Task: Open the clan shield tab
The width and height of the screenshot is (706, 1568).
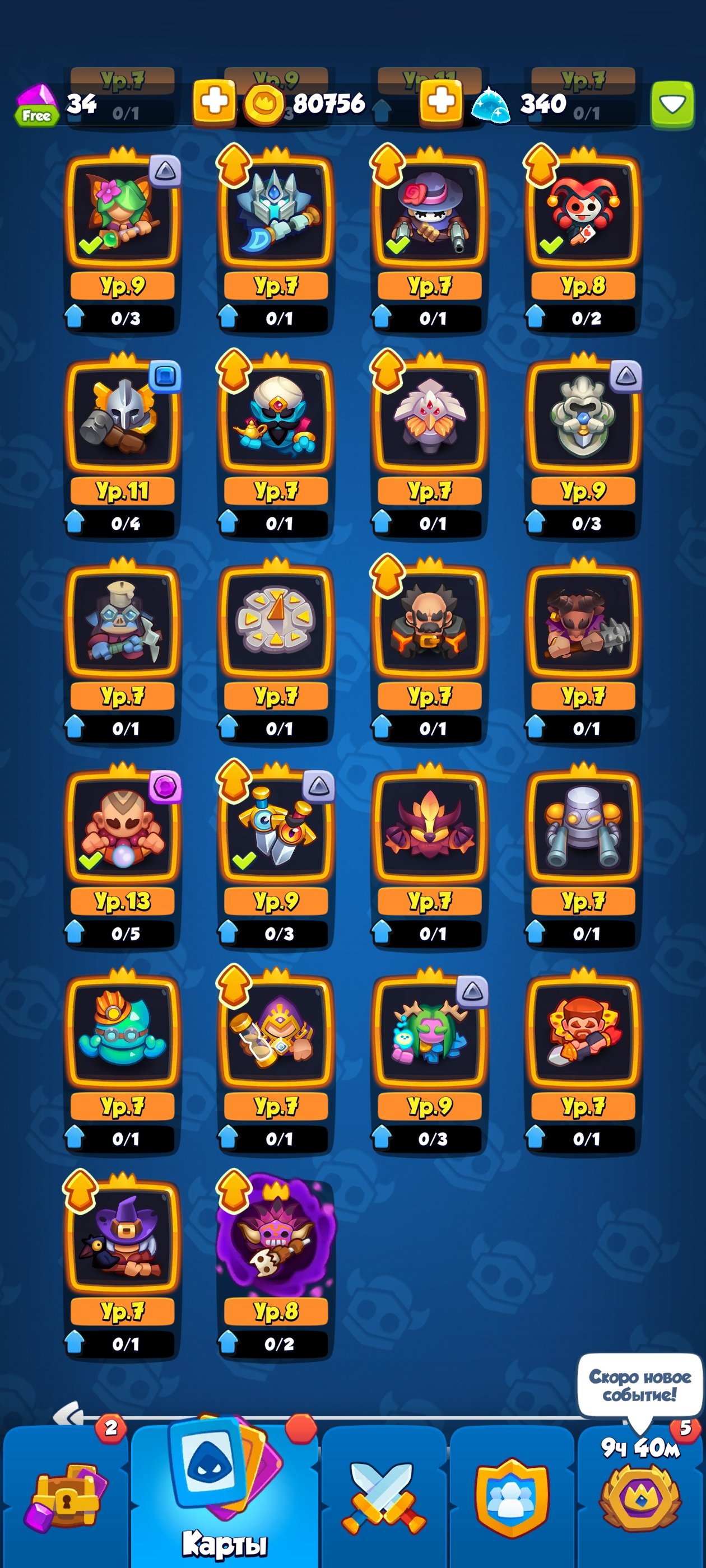Action: pyautogui.click(x=512, y=1497)
